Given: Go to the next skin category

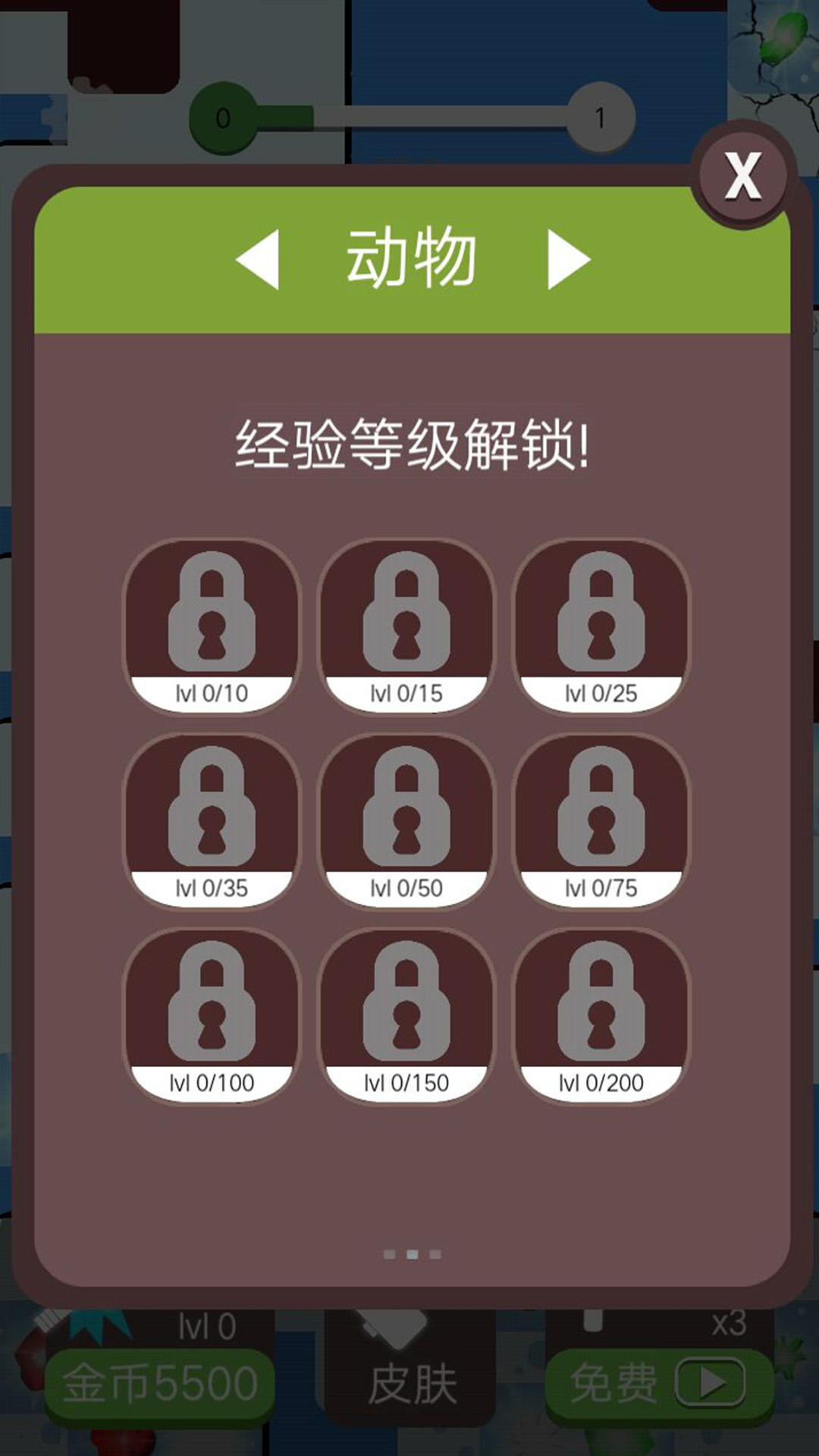Looking at the screenshot, I should 568,259.
